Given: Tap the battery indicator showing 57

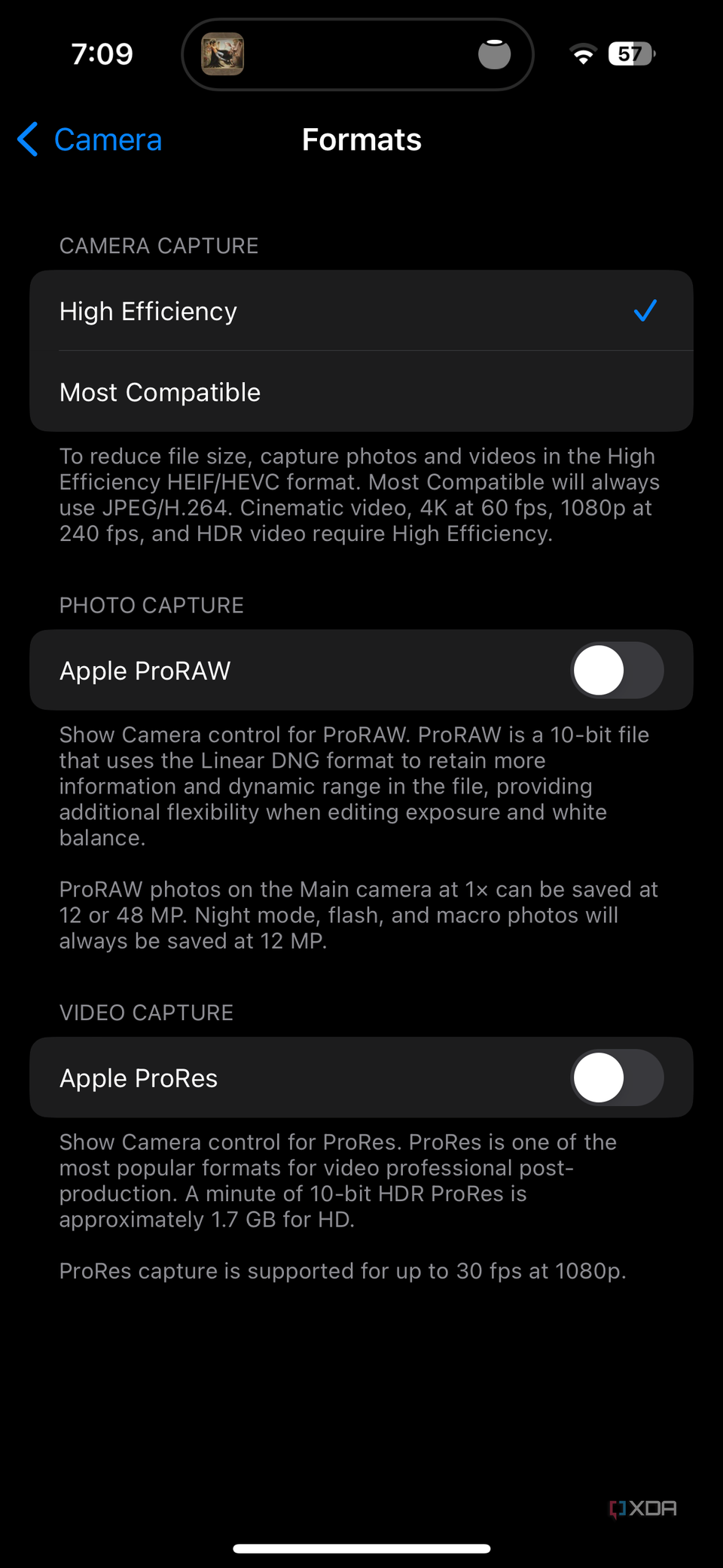Looking at the screenshot, I should pos(631,53).
